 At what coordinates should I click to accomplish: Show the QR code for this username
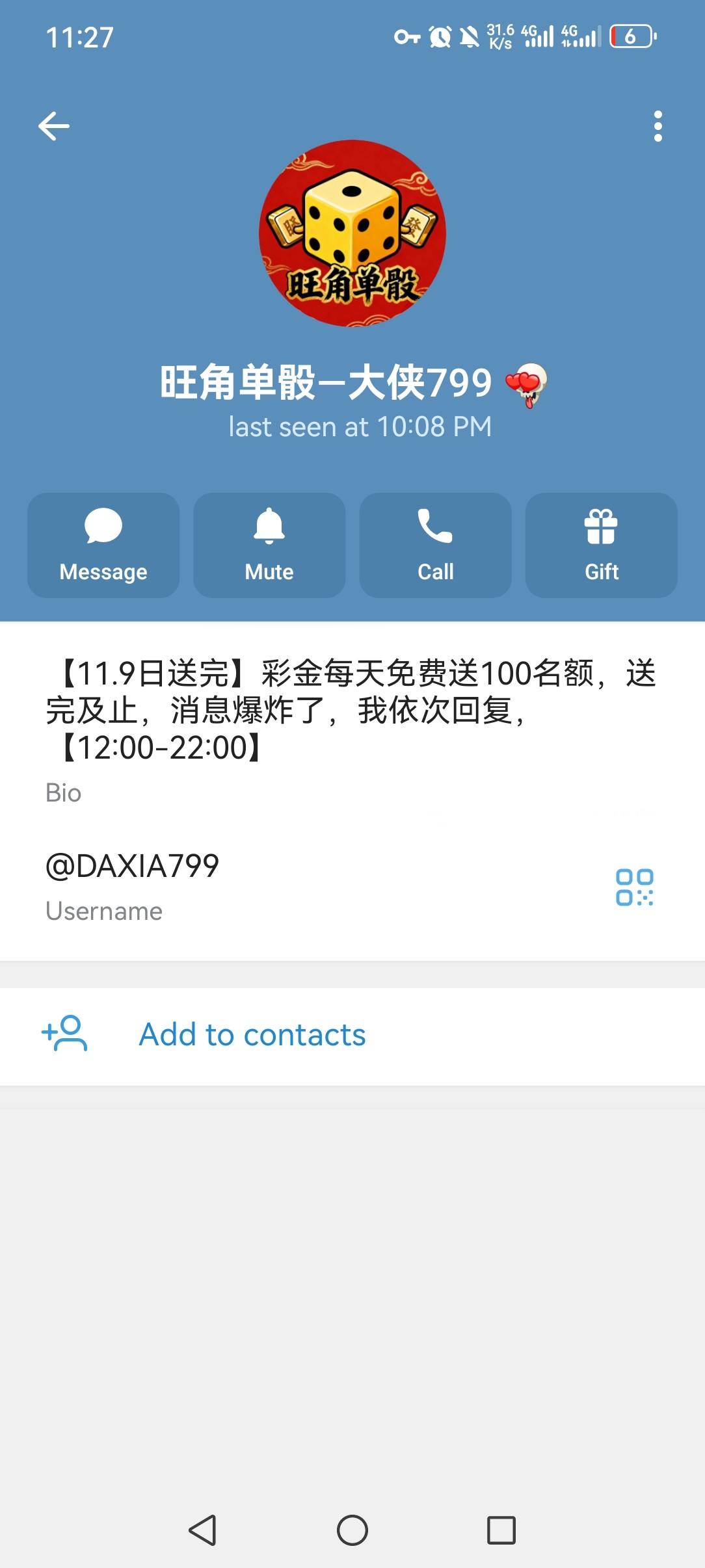(x=634, y=887)
